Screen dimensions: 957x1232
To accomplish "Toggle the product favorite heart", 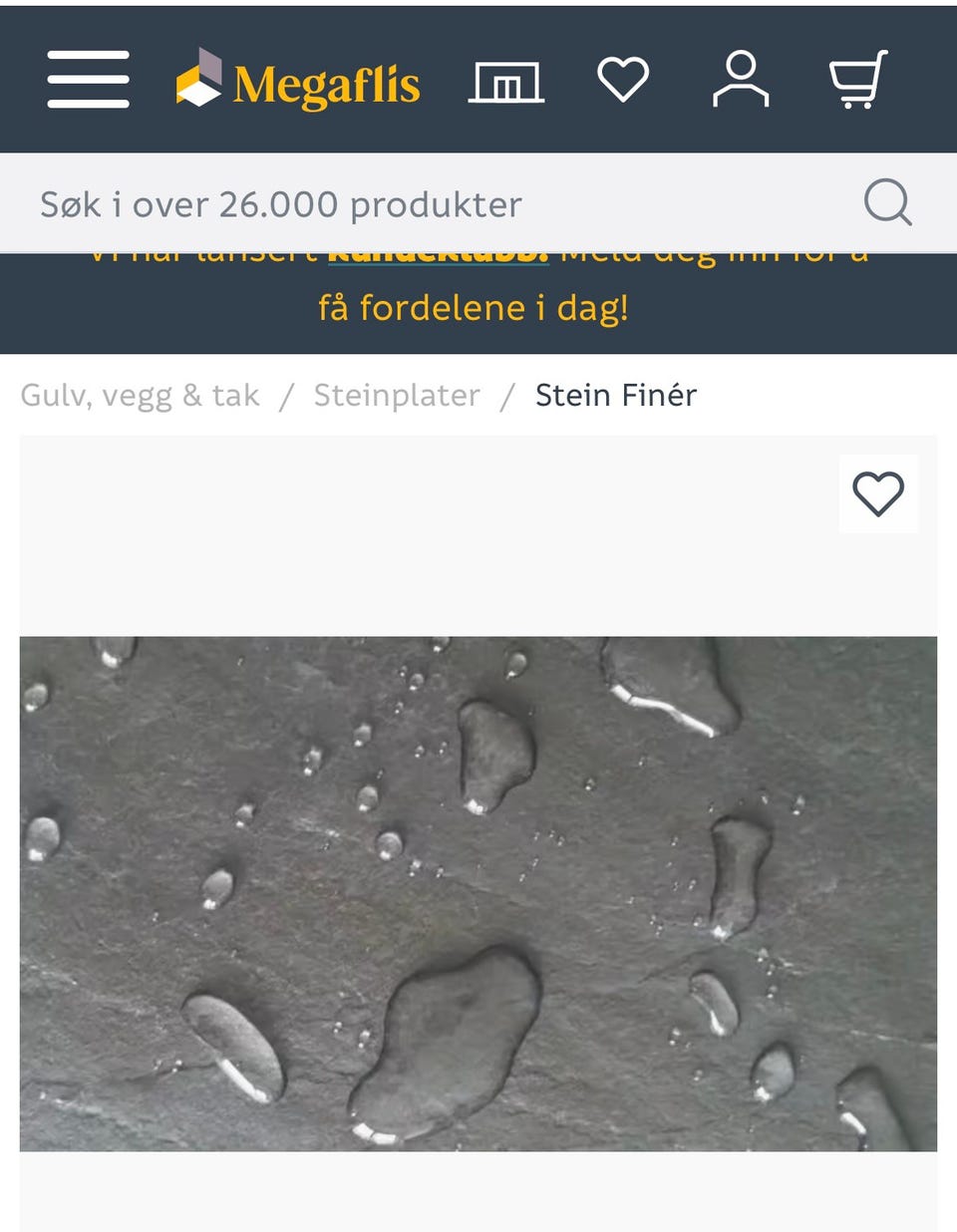I will [x=878, y=491].
